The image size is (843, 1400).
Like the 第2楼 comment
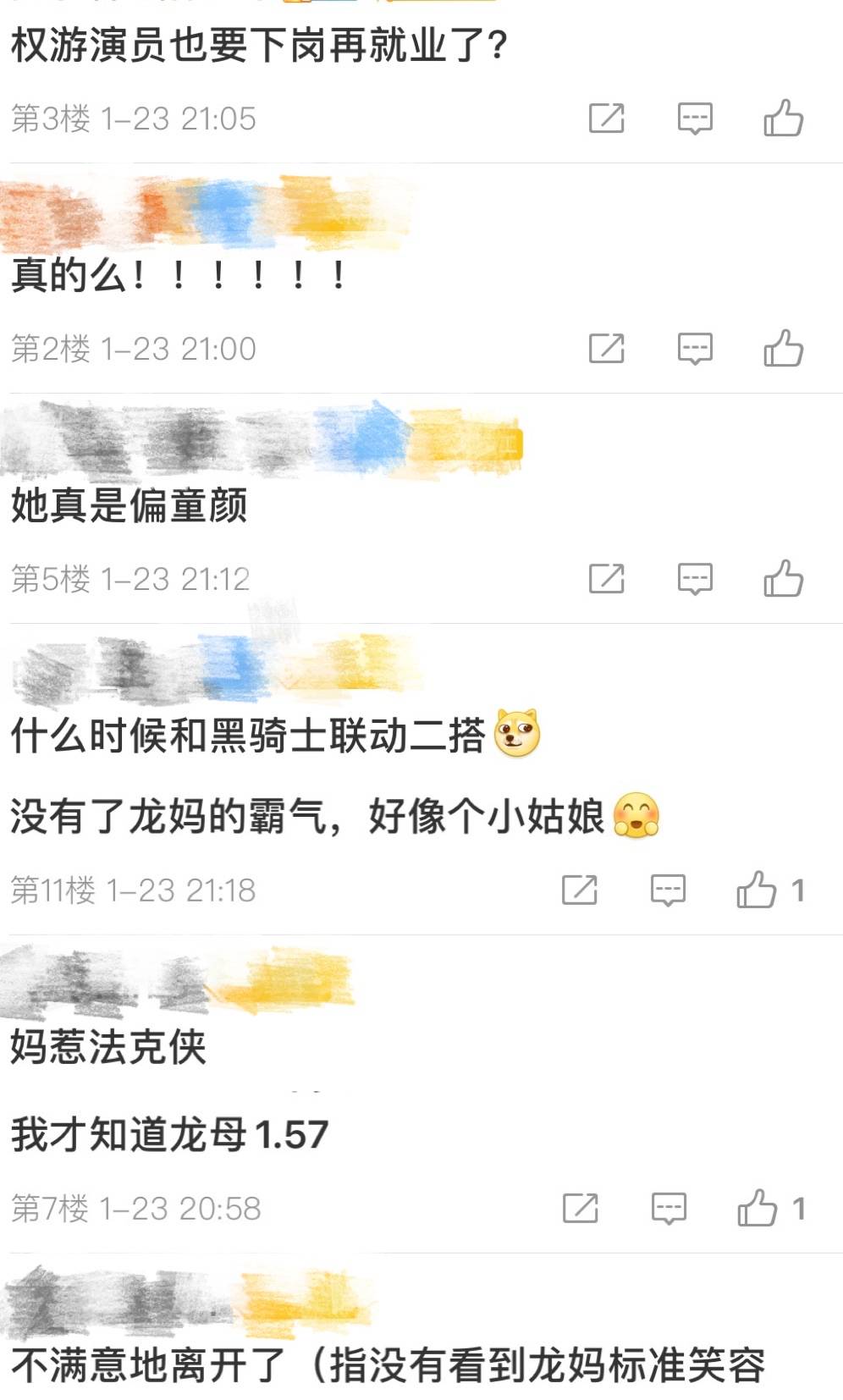coord(783,348)
